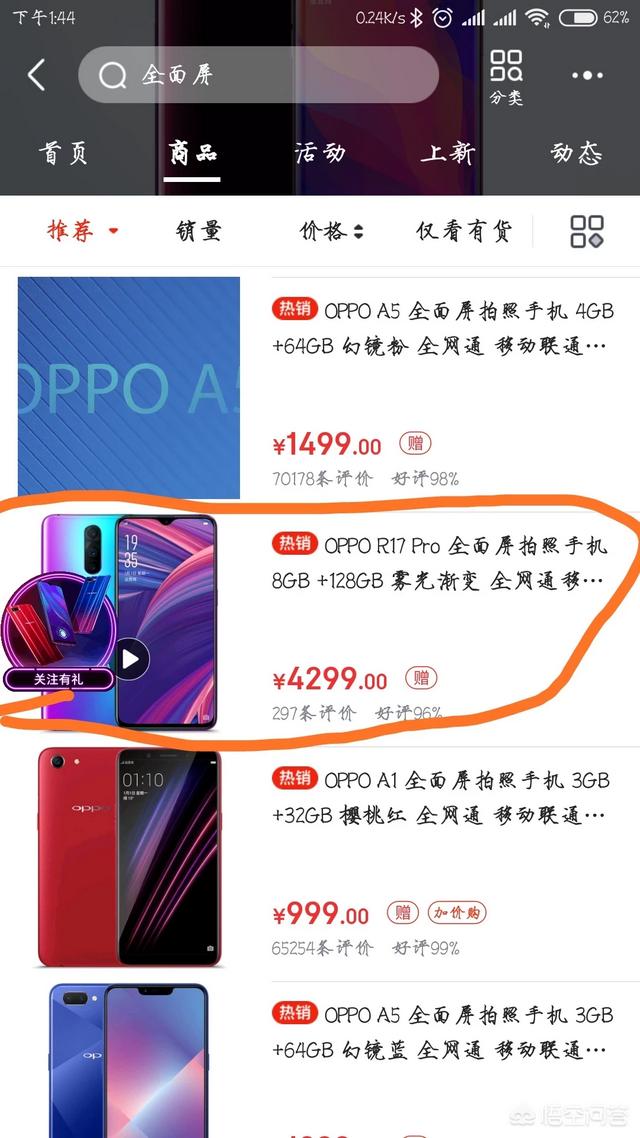
Task: Open the three-dot overflow menu
Action: coord(587,75)
